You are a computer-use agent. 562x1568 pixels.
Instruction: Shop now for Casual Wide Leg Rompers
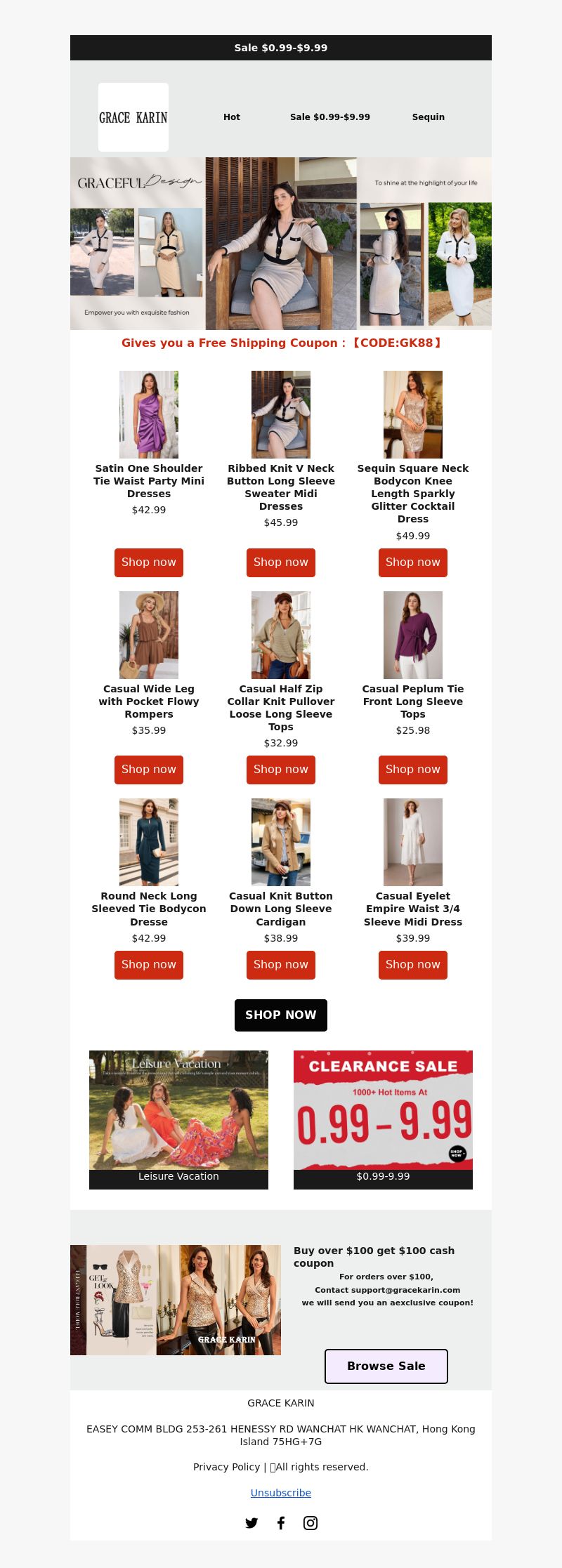149,770
